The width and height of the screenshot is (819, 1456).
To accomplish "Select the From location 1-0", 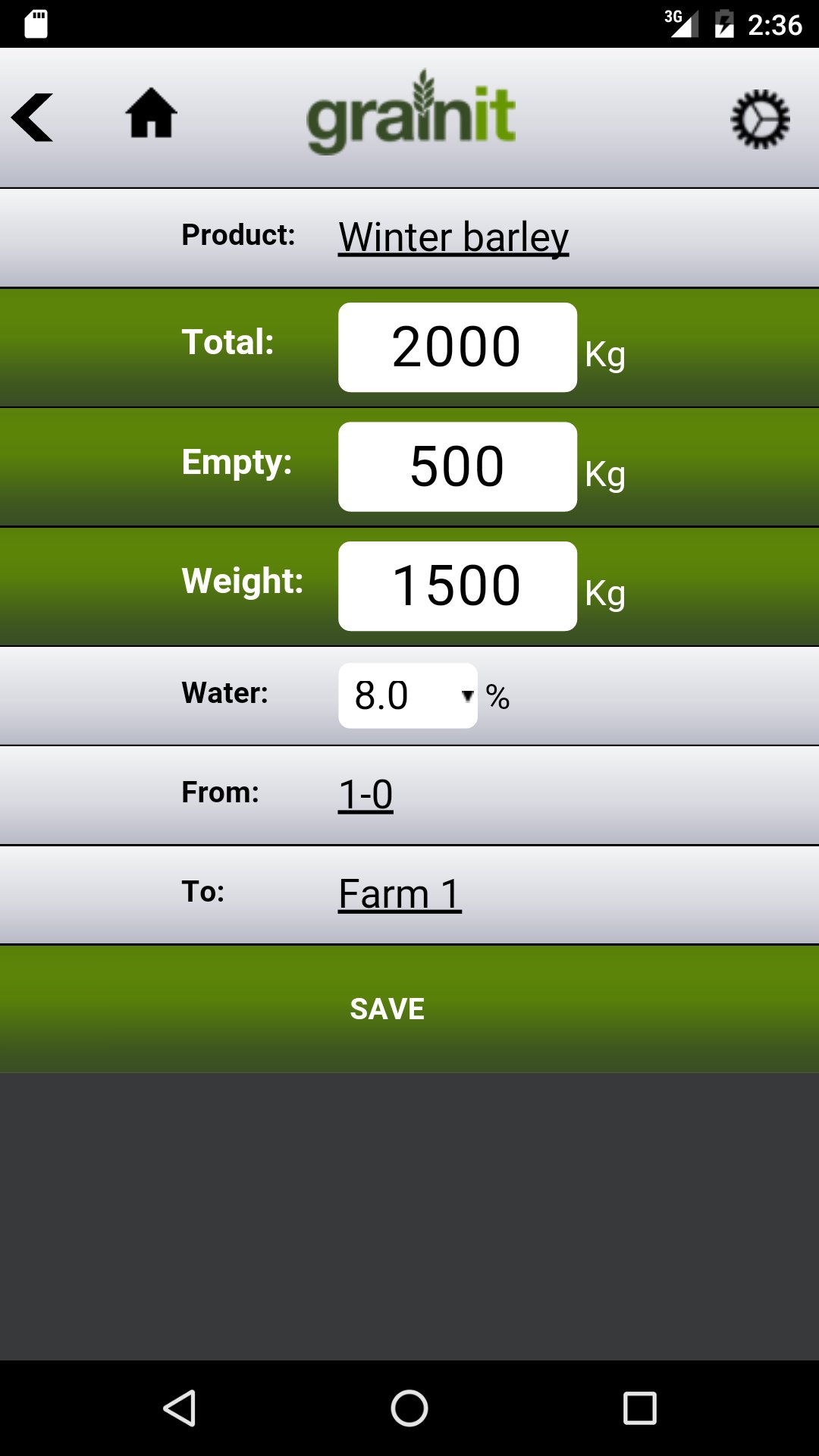I will [x=366, y=795].
